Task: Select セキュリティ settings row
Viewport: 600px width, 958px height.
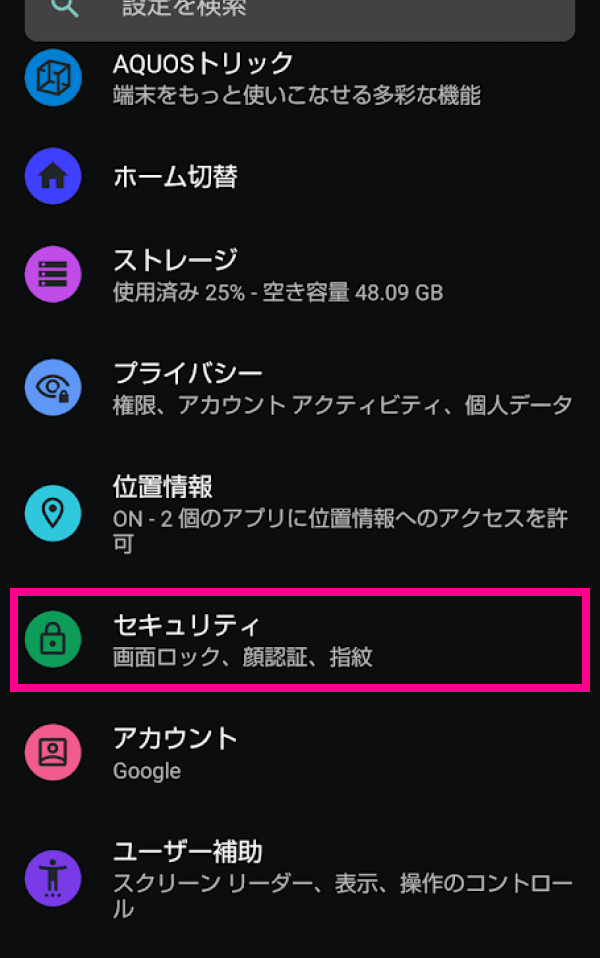Action: click(x=300, y=640)
